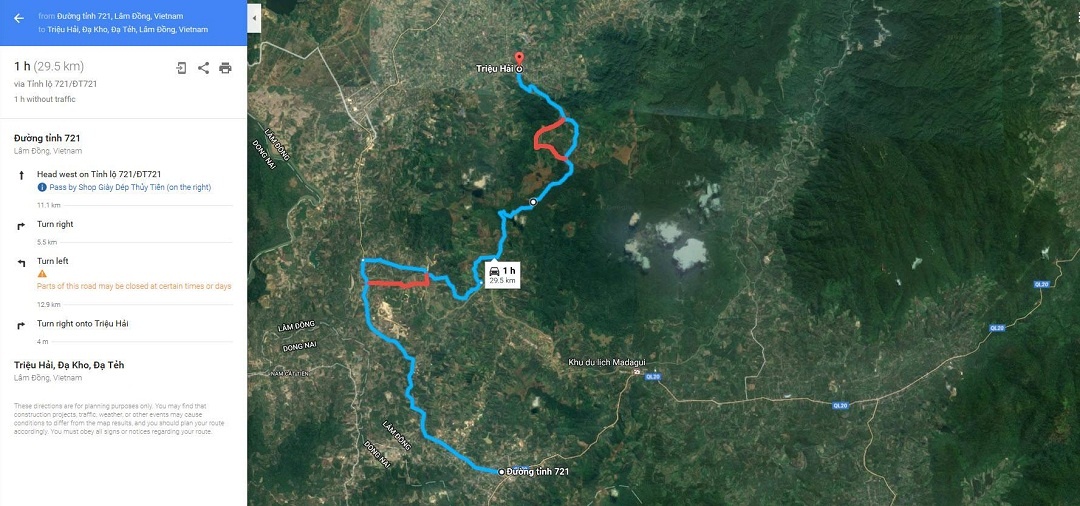Collapse the side panel
This screenshot has width=1080, height=506.
point(254,18)
